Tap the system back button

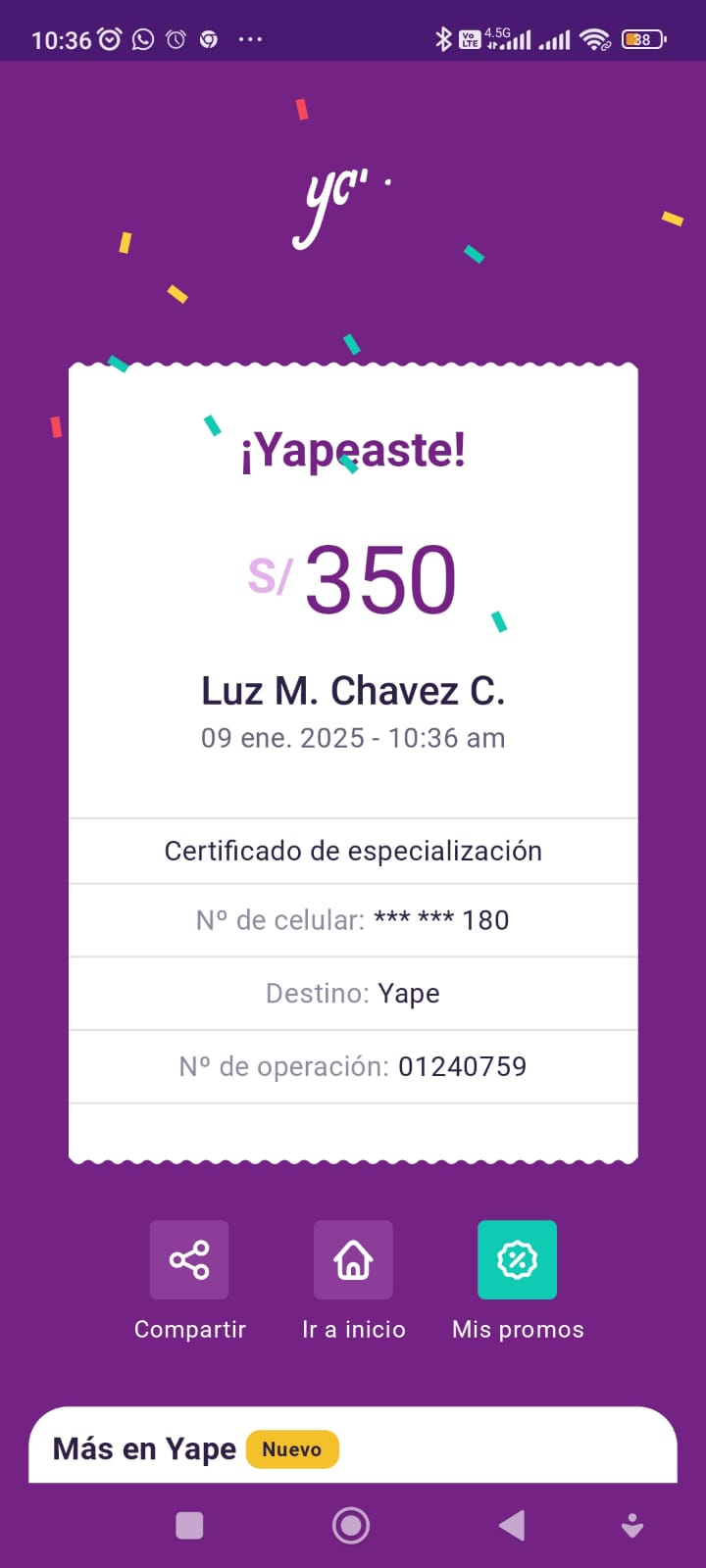click(512, 1526)
